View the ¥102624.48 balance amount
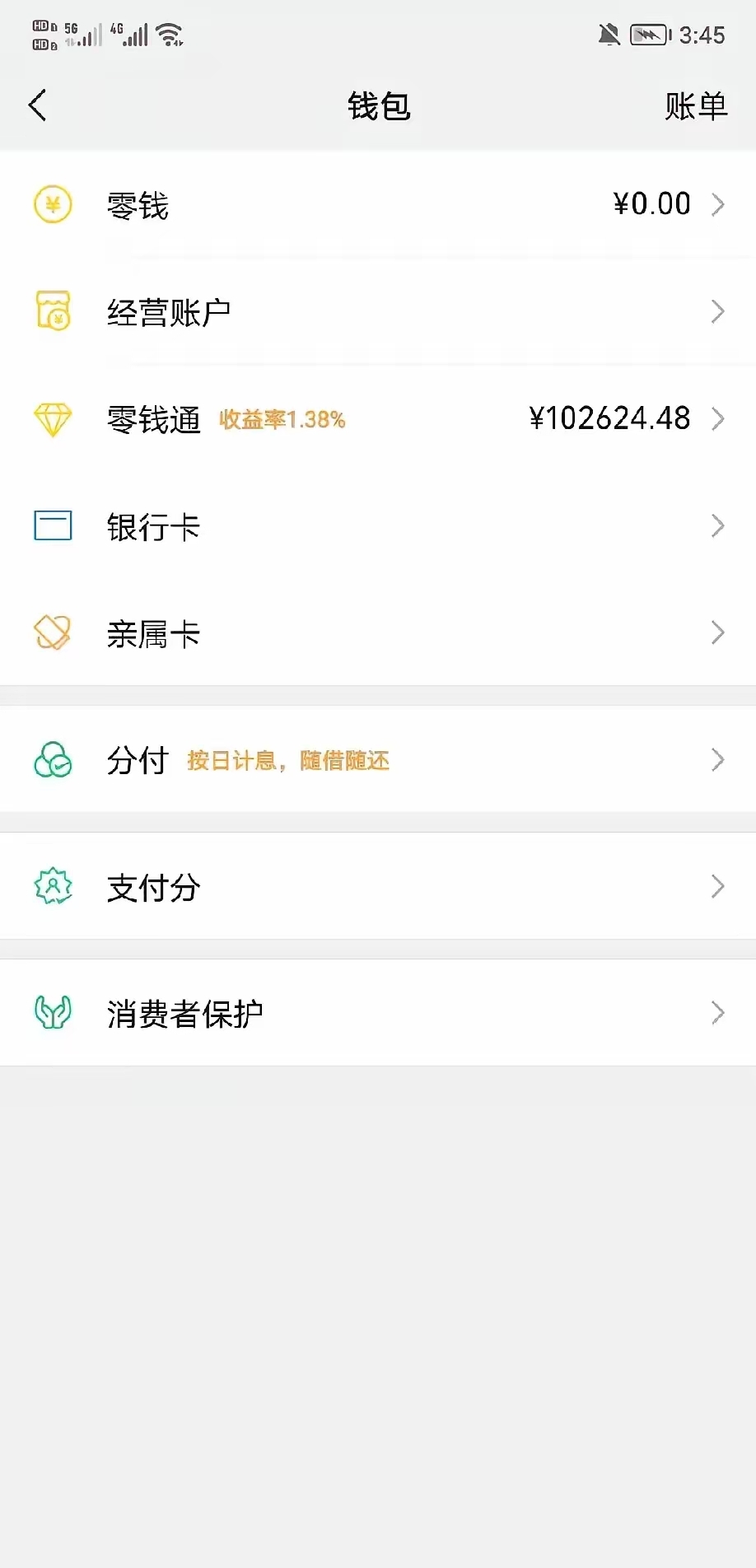Image resolution: width=756 pixels, height=1568 pixels. tap(610, 418)
